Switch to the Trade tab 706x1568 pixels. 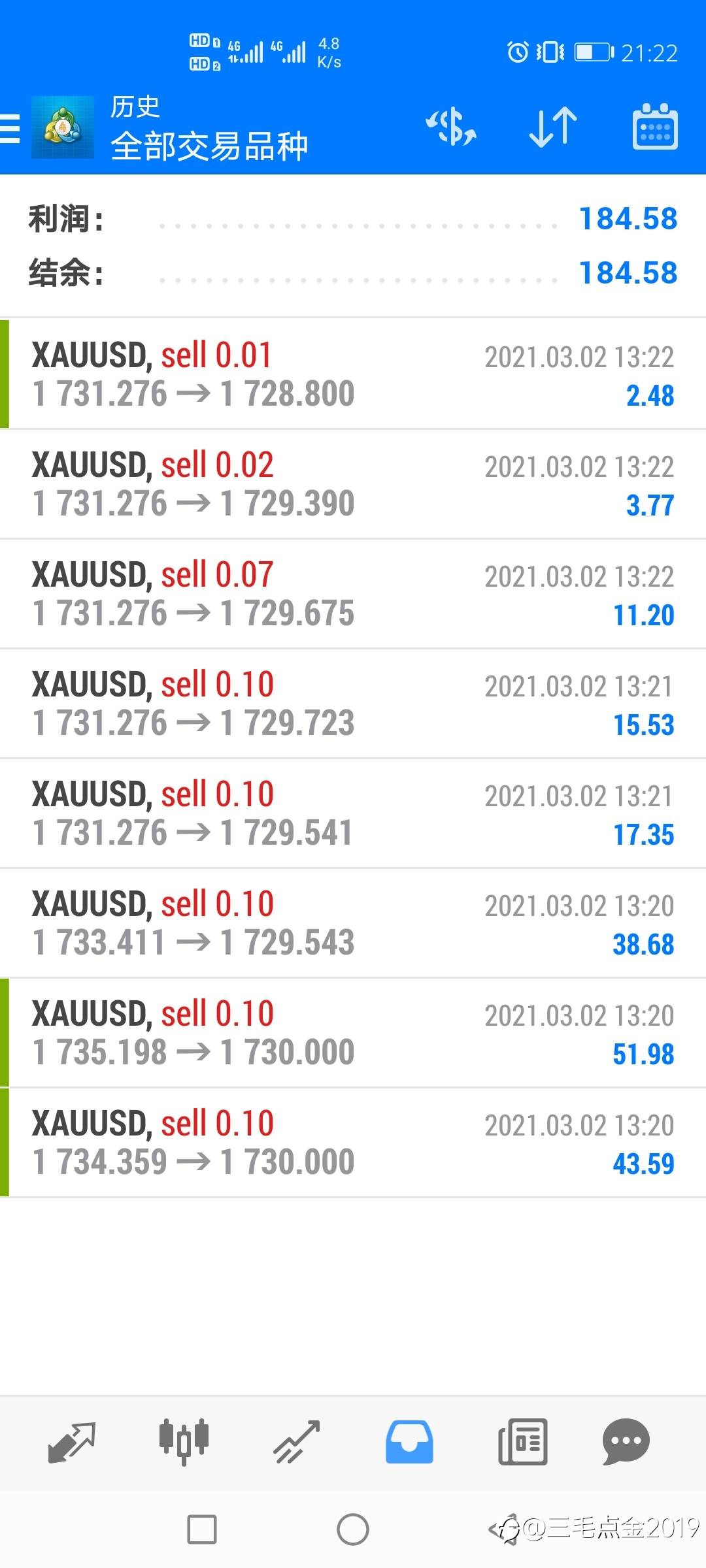pyautogui.click(x=297, y=1442)
